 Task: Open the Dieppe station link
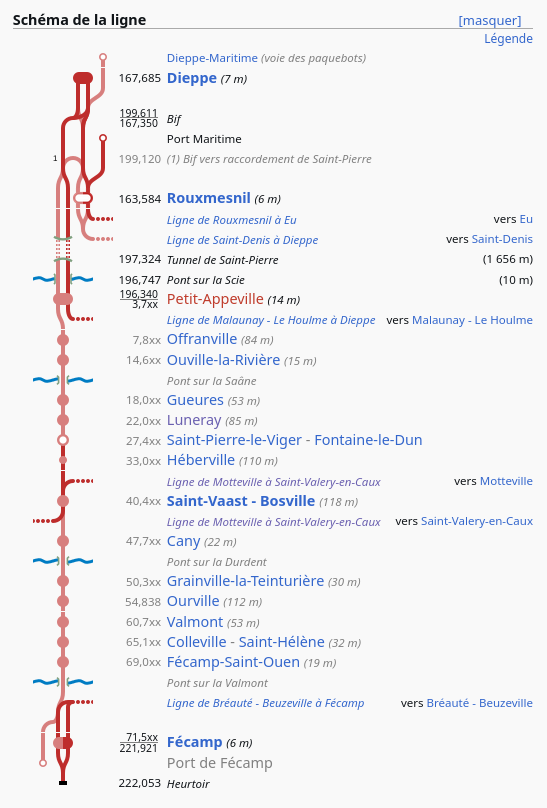tap(192, 78)
